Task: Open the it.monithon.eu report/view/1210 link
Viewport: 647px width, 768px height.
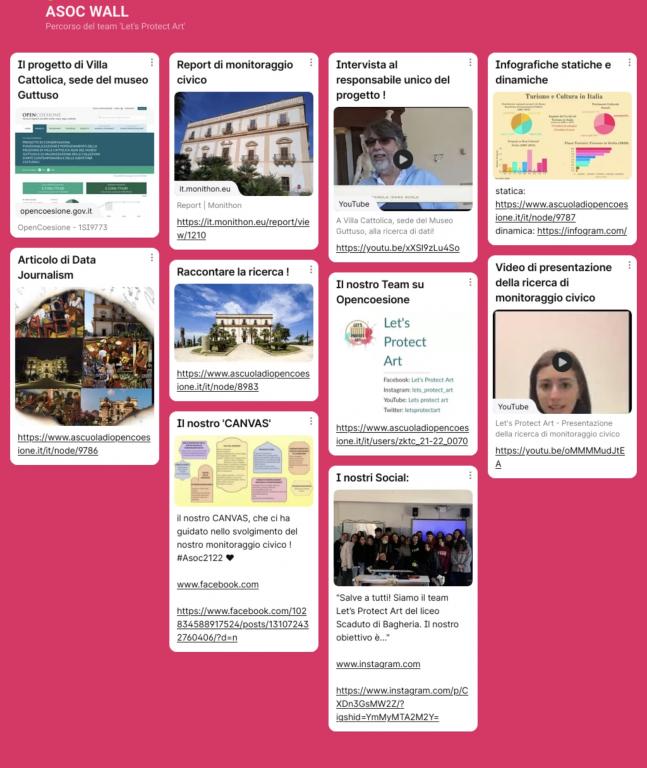Action: coord(242,228)
